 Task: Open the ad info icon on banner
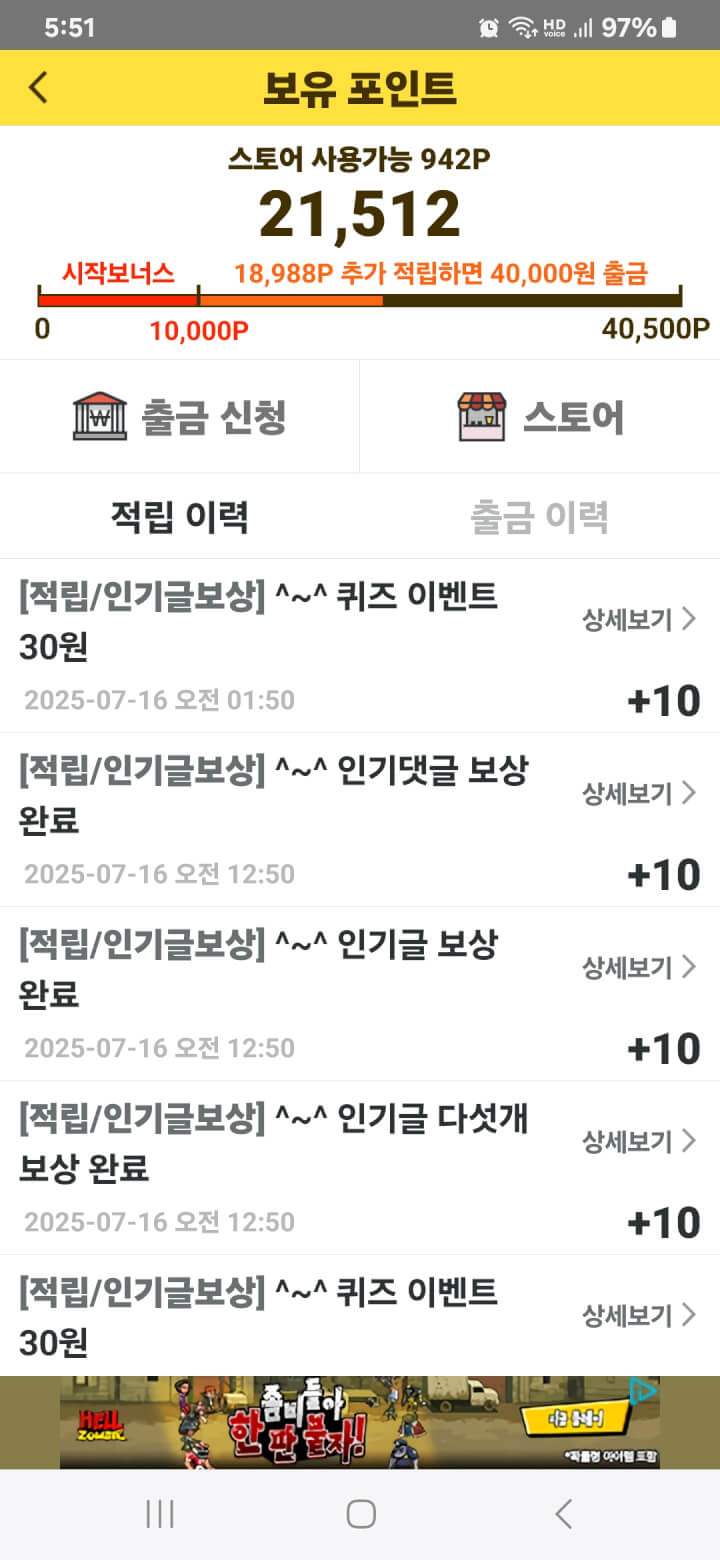coord(642,1390)
